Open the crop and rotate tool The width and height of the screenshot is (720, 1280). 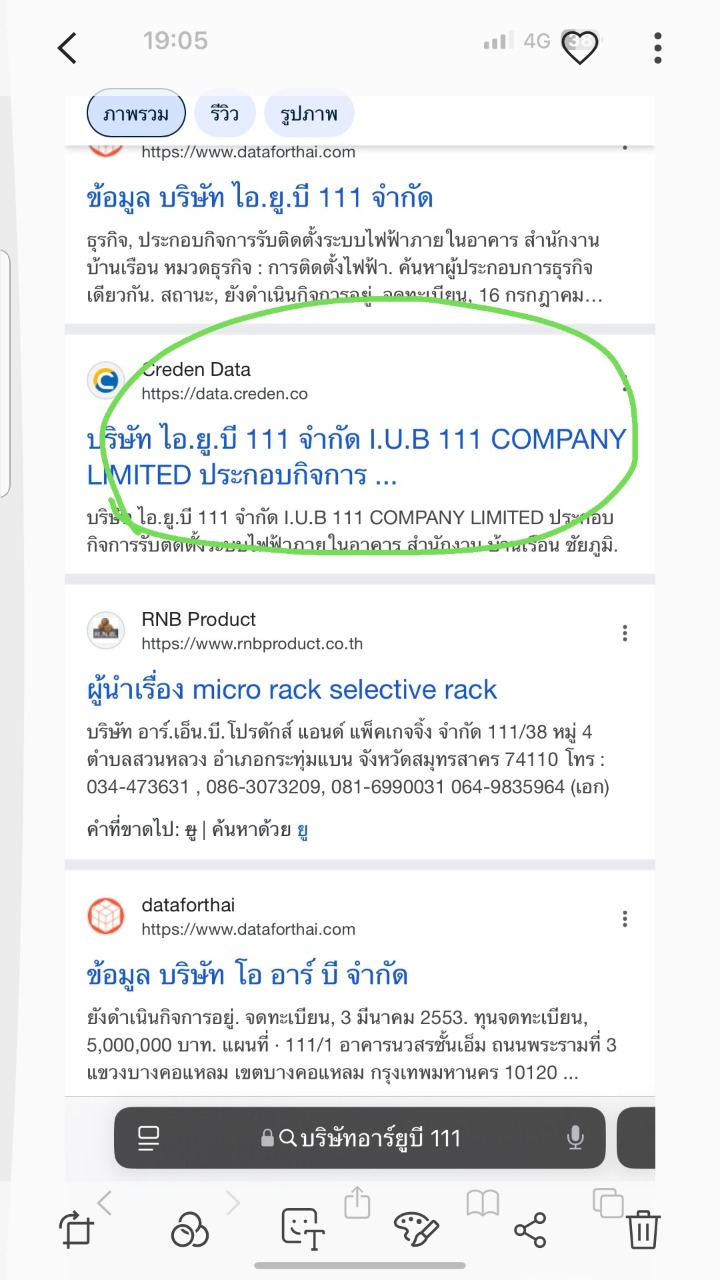(75, 1228)
